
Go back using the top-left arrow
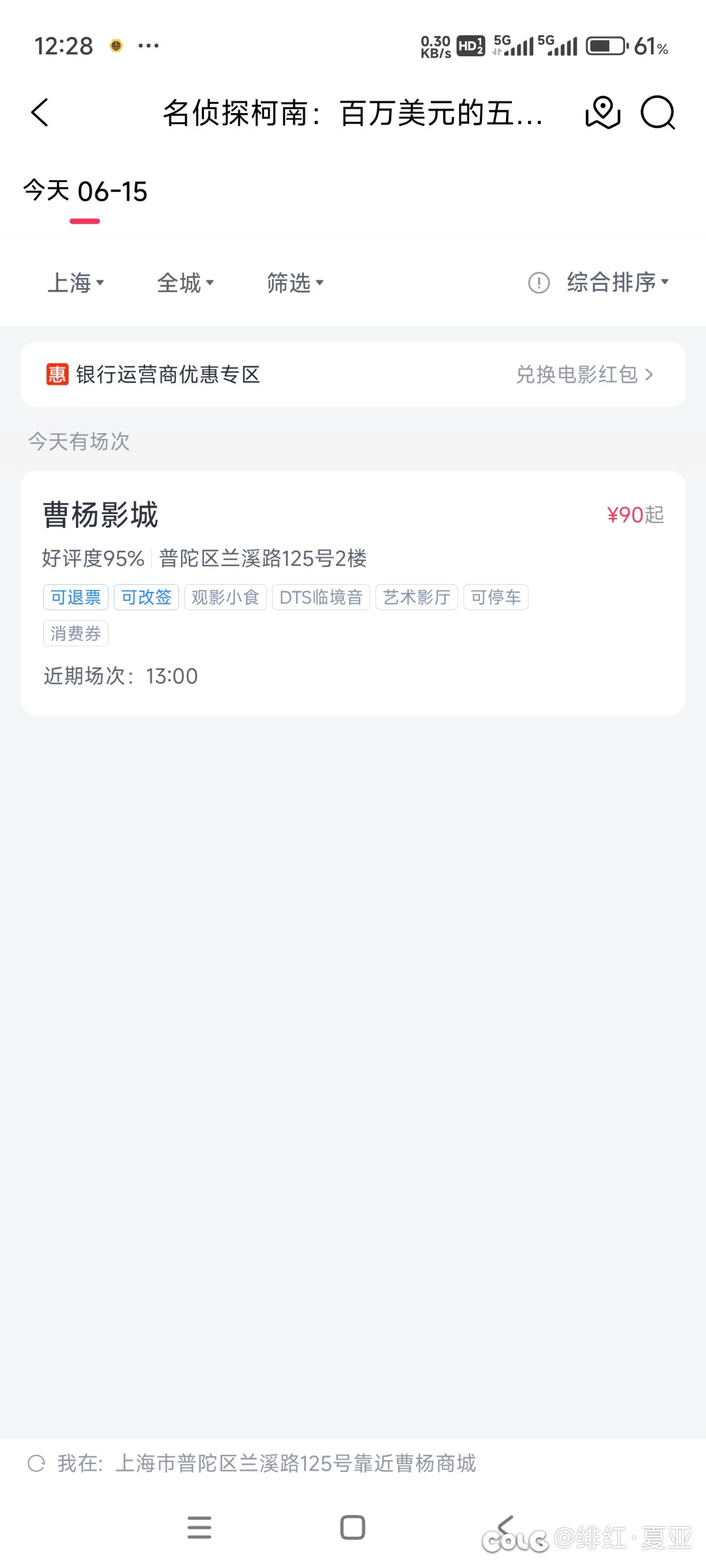click(41, 112)
